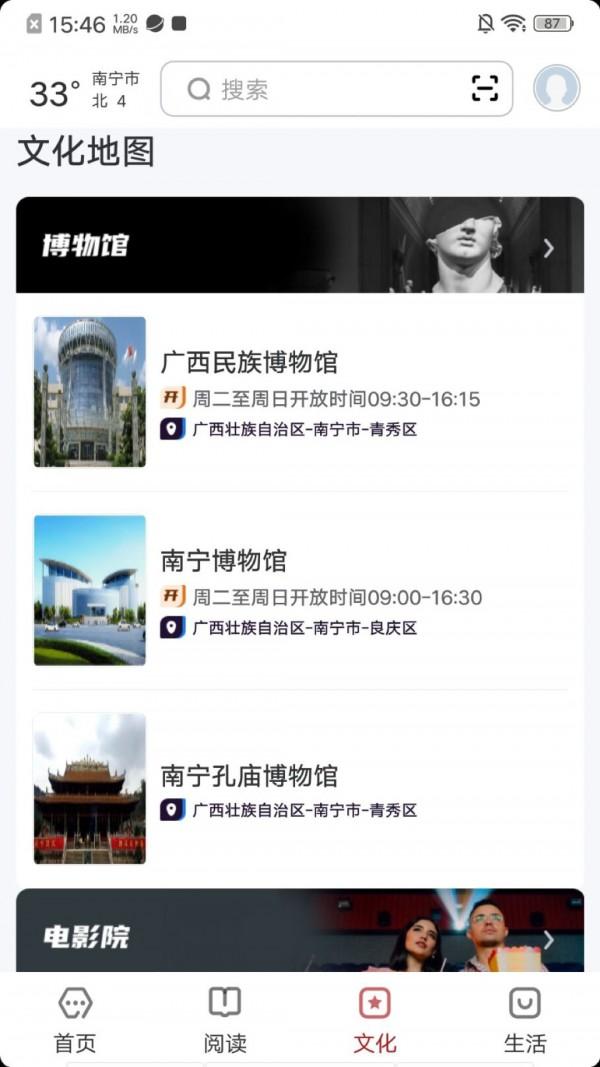
Task: Open the profile avatar
Action: pos(557,89)
